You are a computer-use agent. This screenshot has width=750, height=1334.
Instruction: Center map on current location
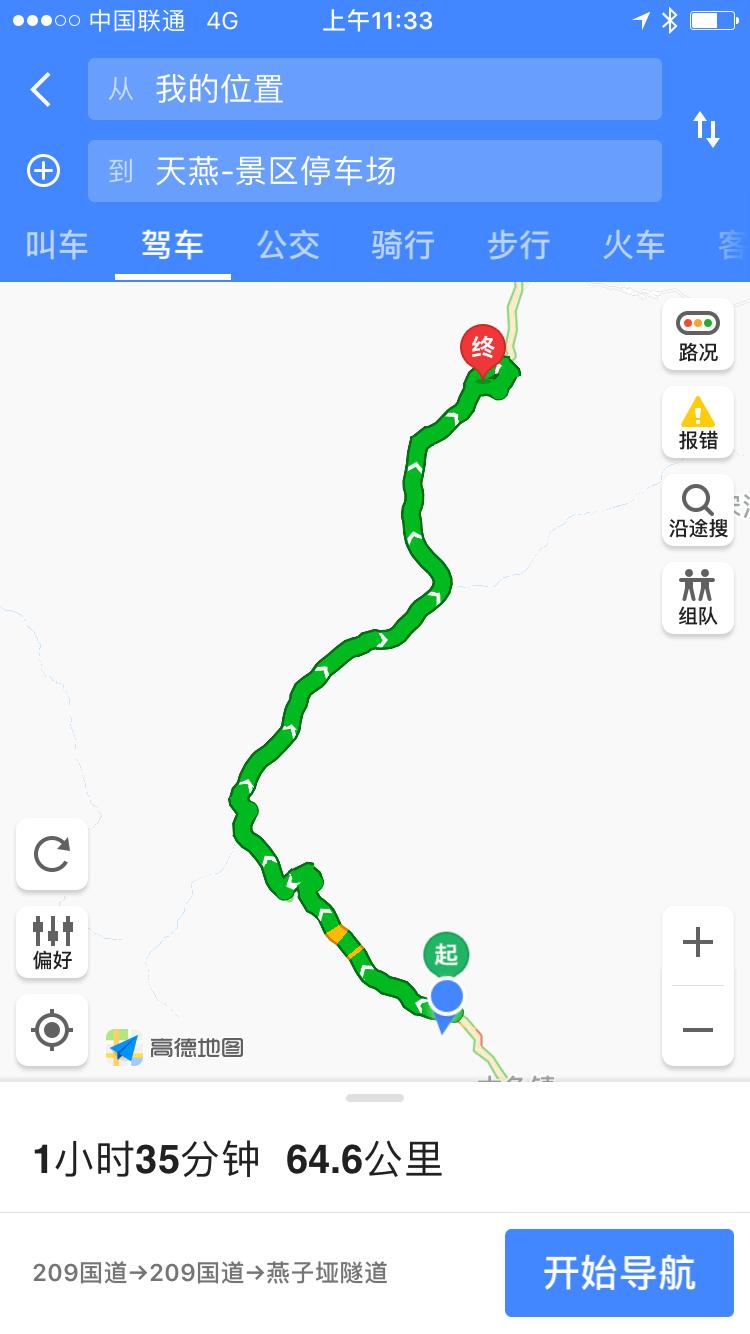[52, 1031]
